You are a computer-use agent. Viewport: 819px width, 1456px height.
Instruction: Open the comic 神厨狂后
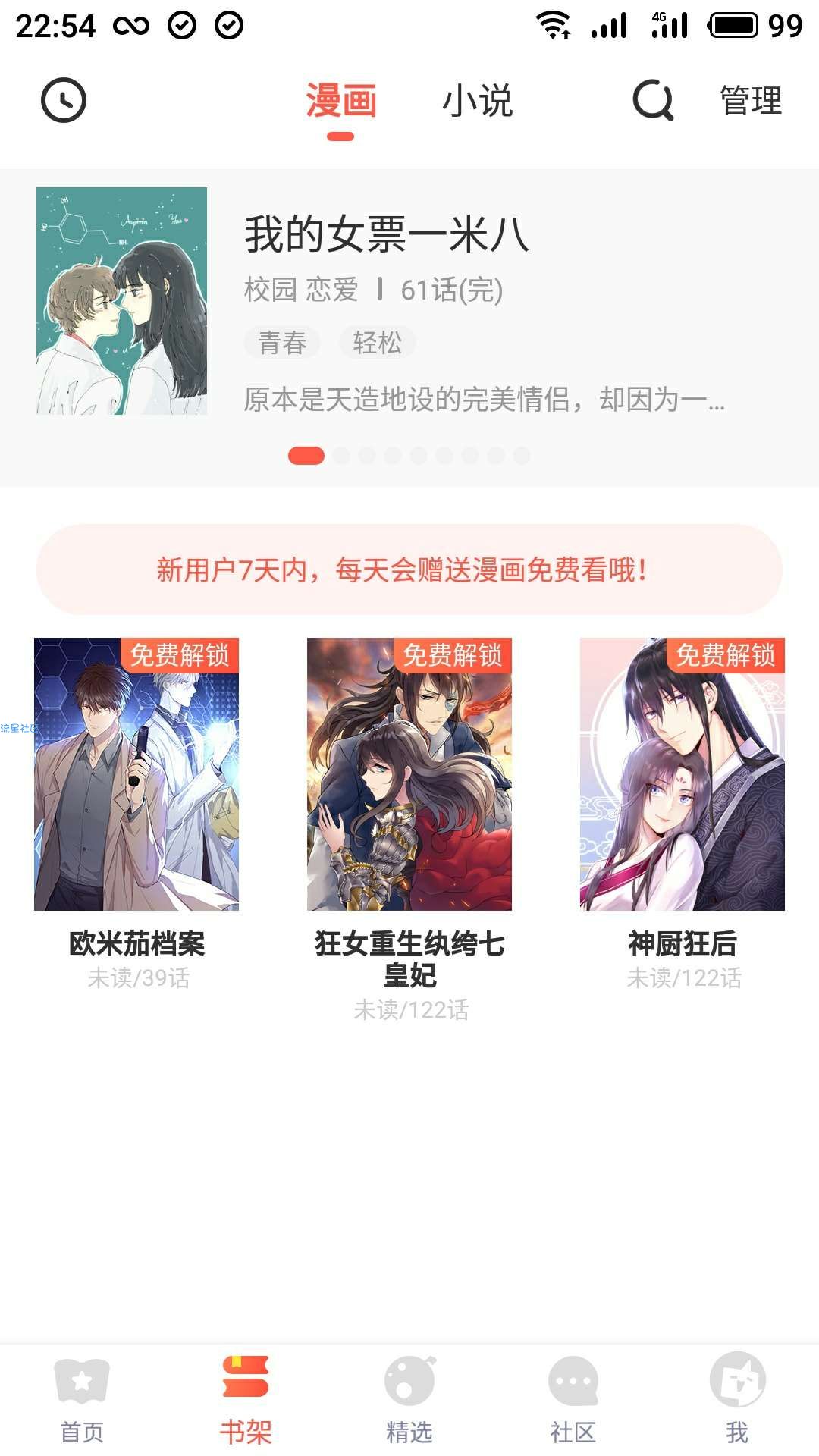tap(682, 773)
